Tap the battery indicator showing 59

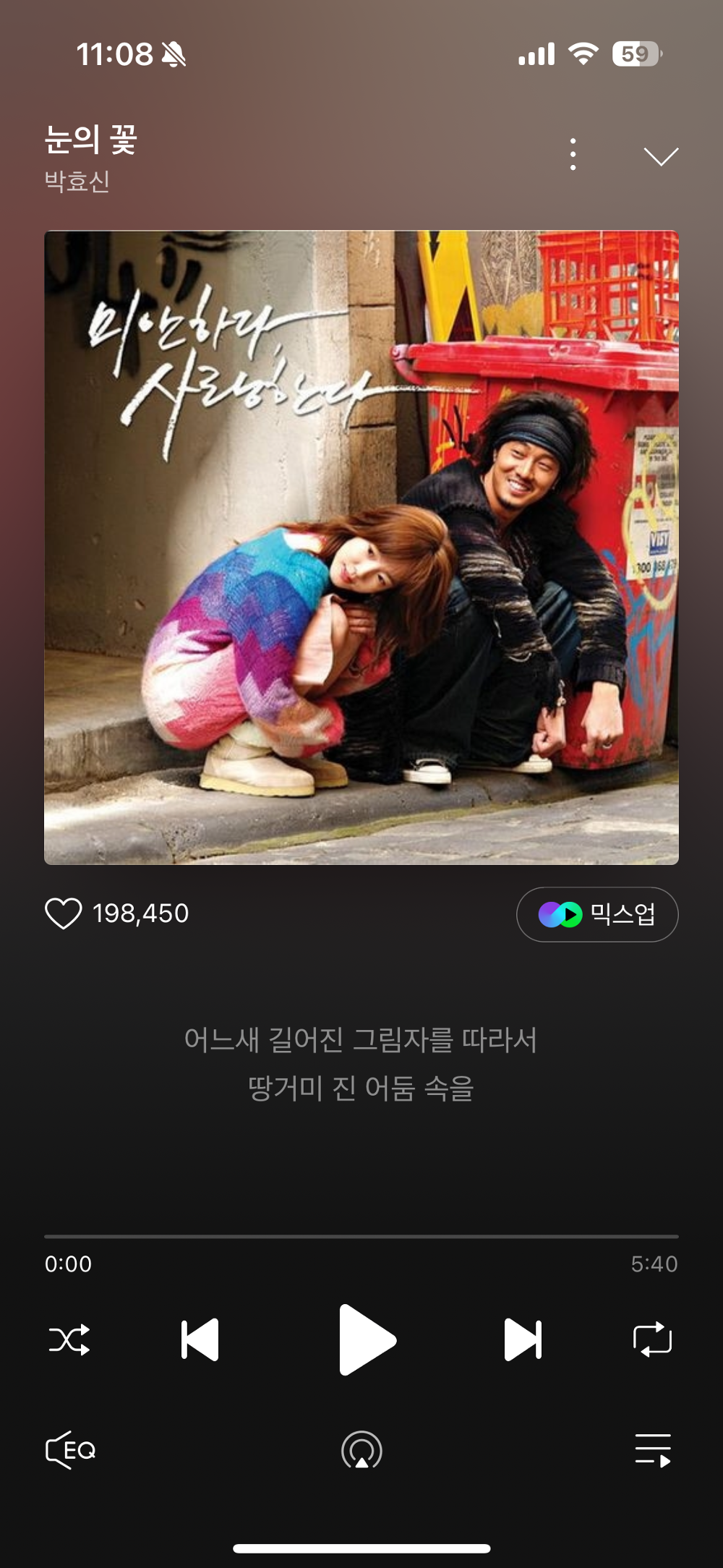(635, 53)
